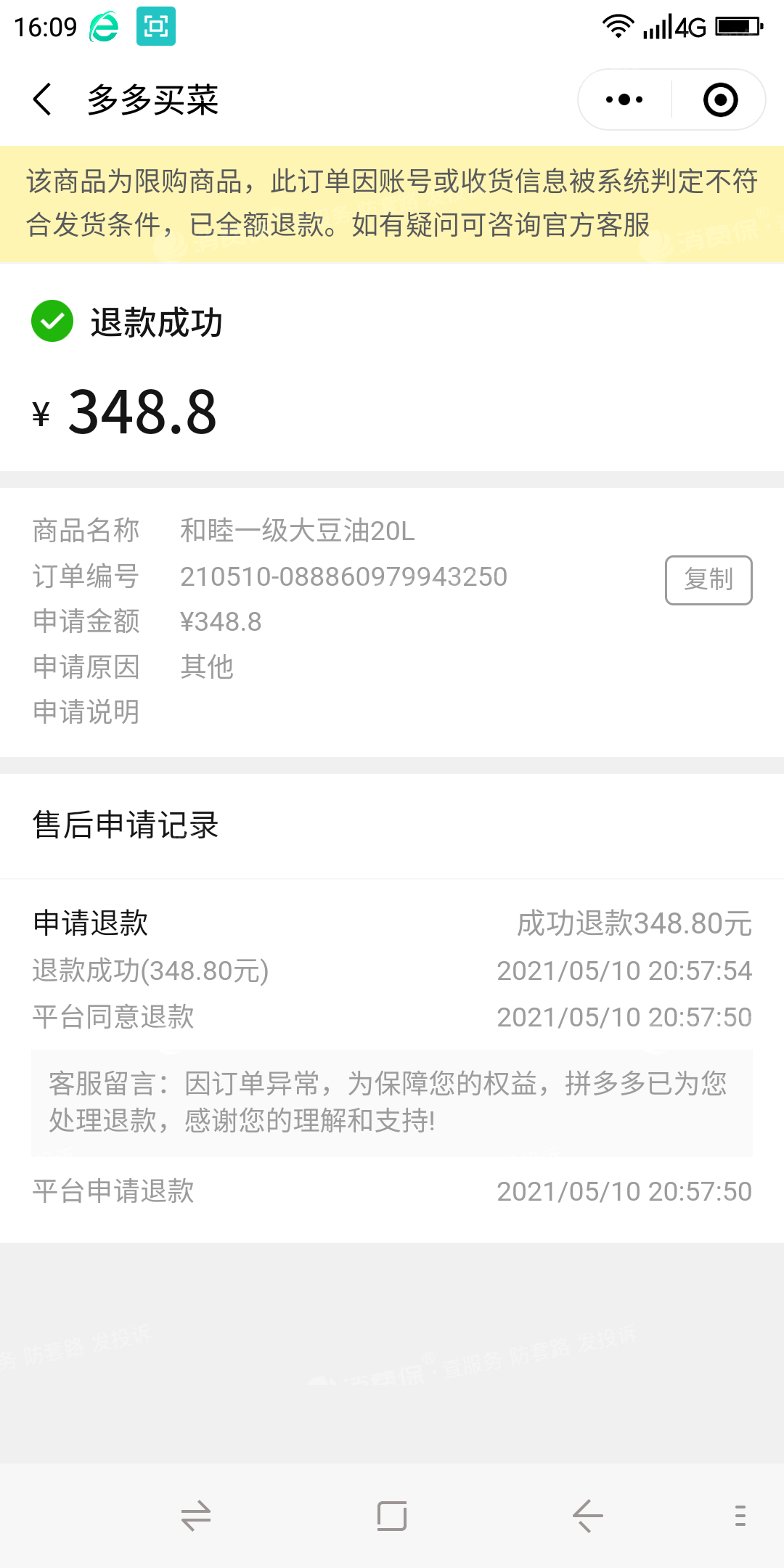Image resolution: width=784 pixels, height=1568 pixels.
Task: Open the system home square button
Action: point(392,1516)
